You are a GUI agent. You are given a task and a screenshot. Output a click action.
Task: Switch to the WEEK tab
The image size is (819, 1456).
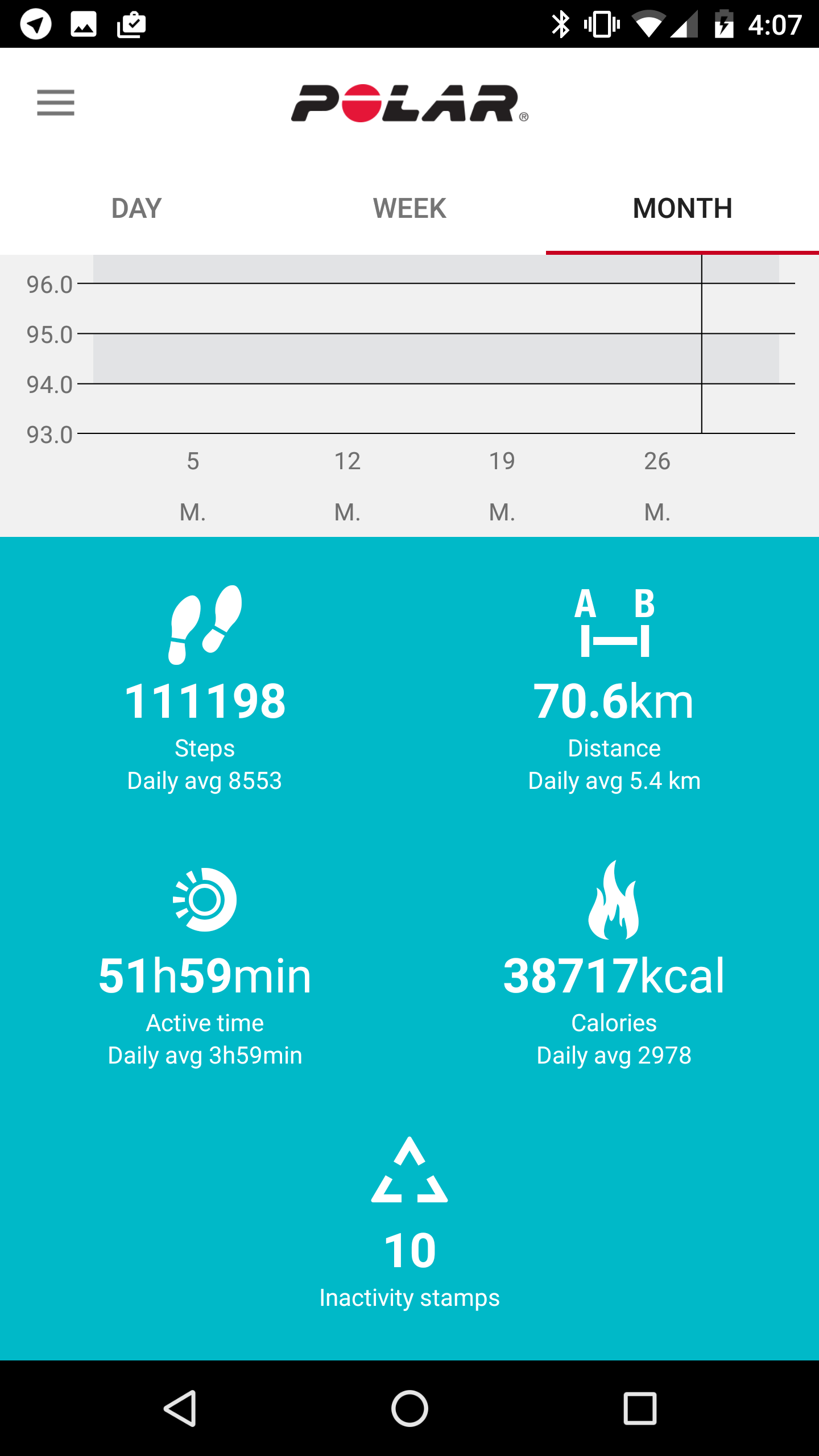click(x=409, y=208)
